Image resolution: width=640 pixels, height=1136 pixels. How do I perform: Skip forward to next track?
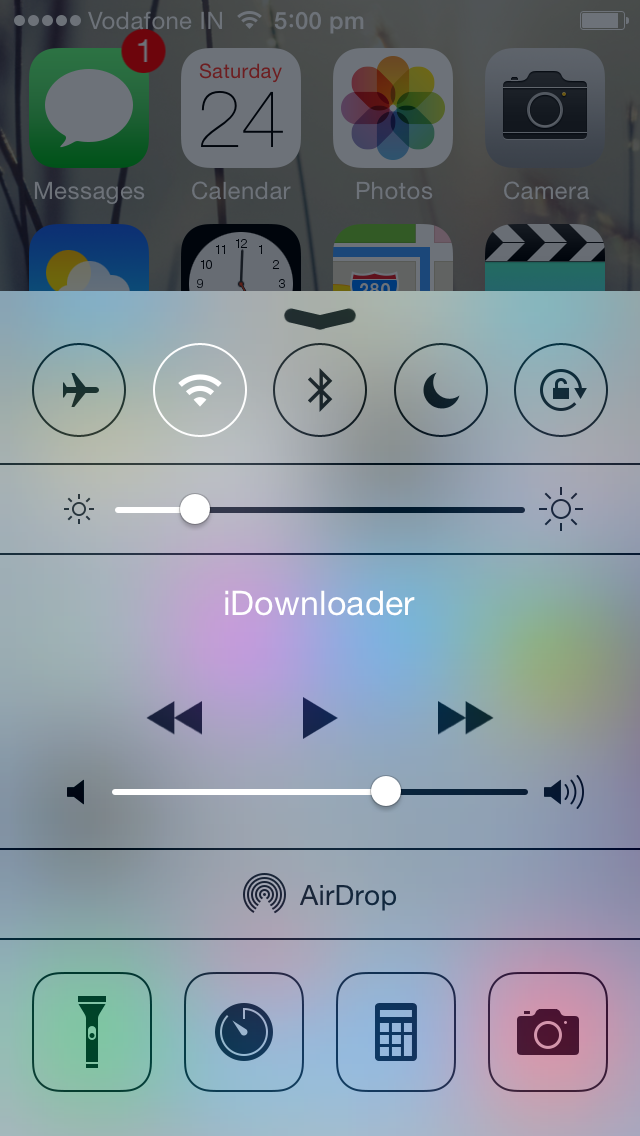click(465, 718)
